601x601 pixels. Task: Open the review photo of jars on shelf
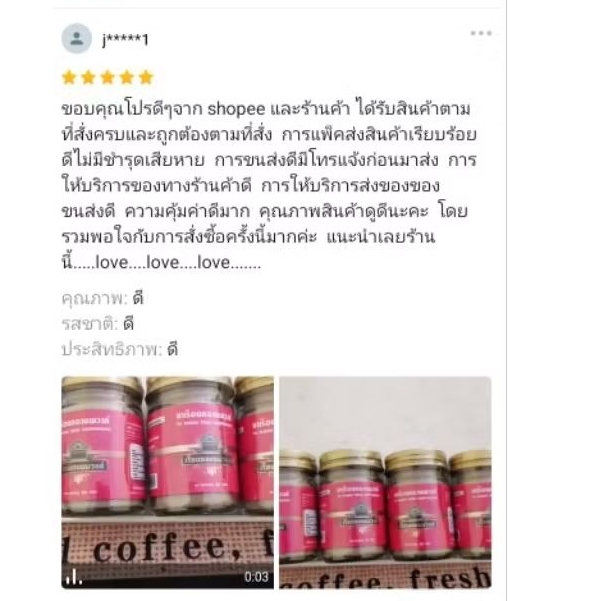coord(385,483)
